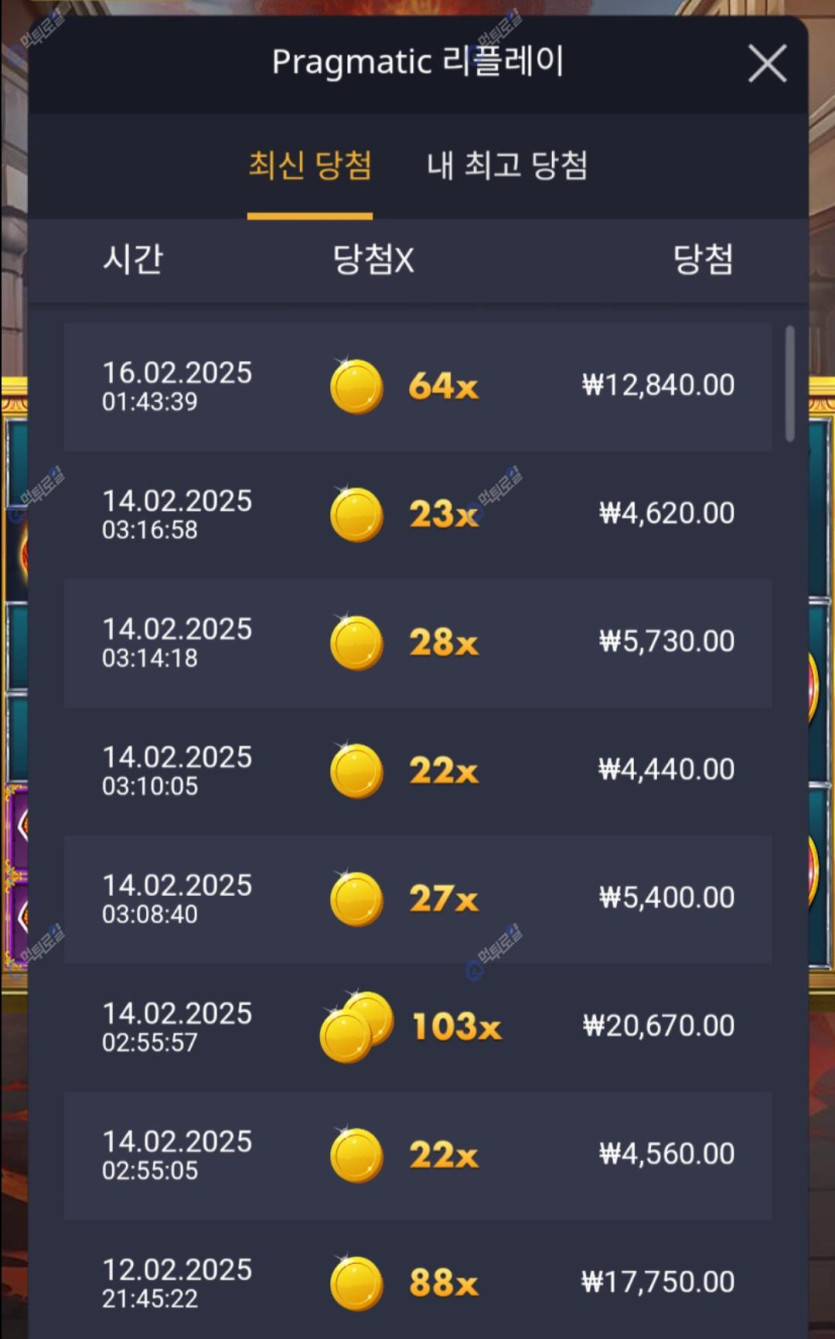Switch to the 내 최고 당첨 tab
835x1339 pixels.
(507, 165)
